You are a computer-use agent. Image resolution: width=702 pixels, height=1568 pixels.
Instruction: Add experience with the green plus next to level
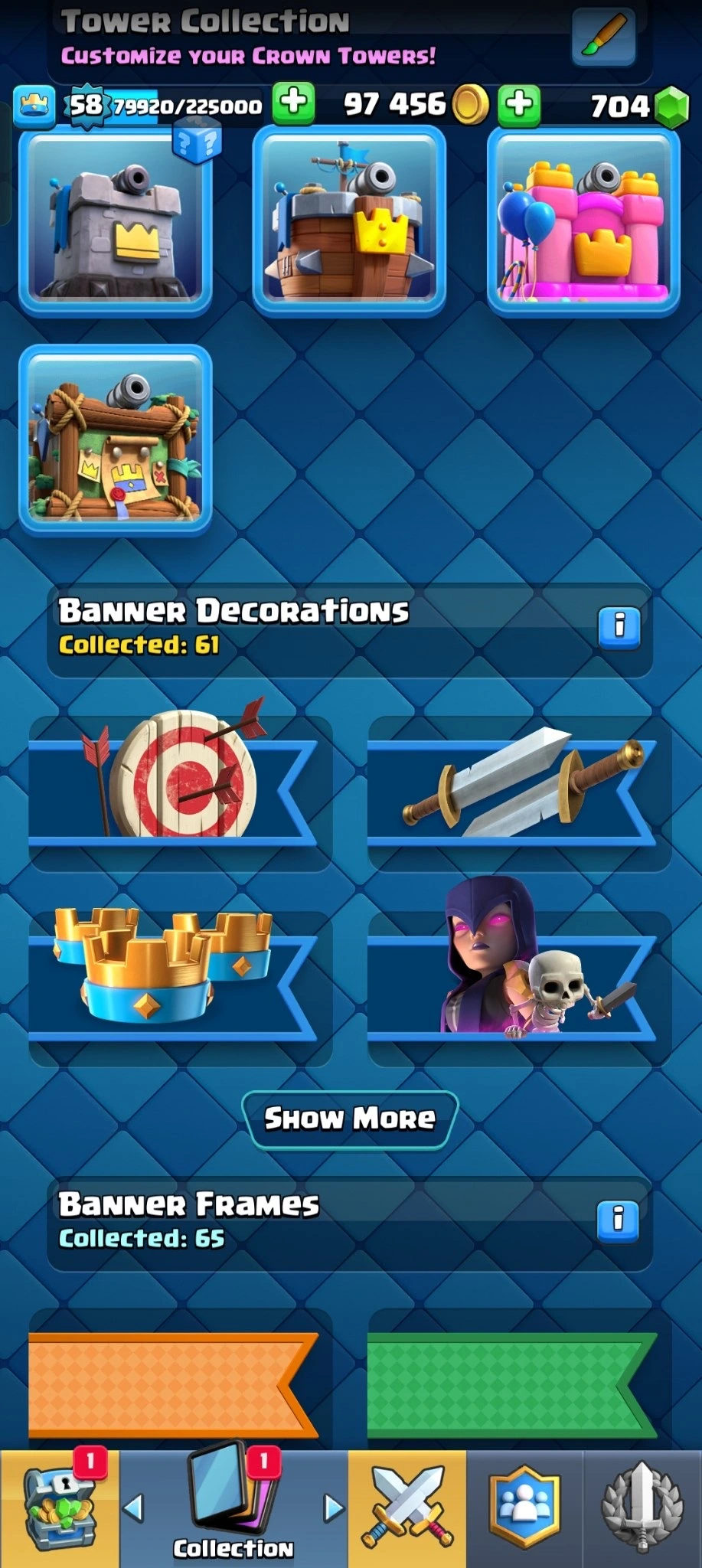(x=294, y=103)
